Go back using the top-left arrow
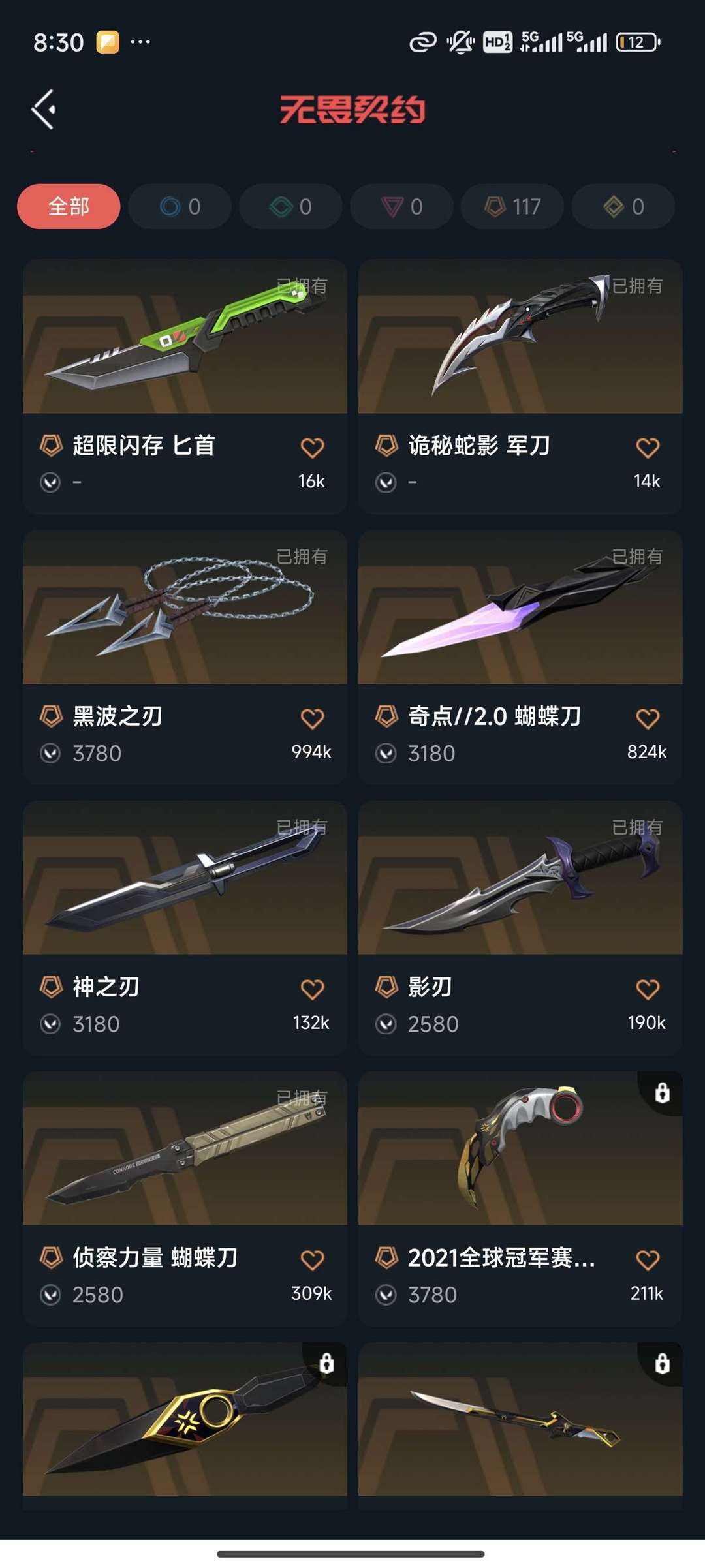The width and height of the screenshot is (705, 1568). click(x=44, y=109)
